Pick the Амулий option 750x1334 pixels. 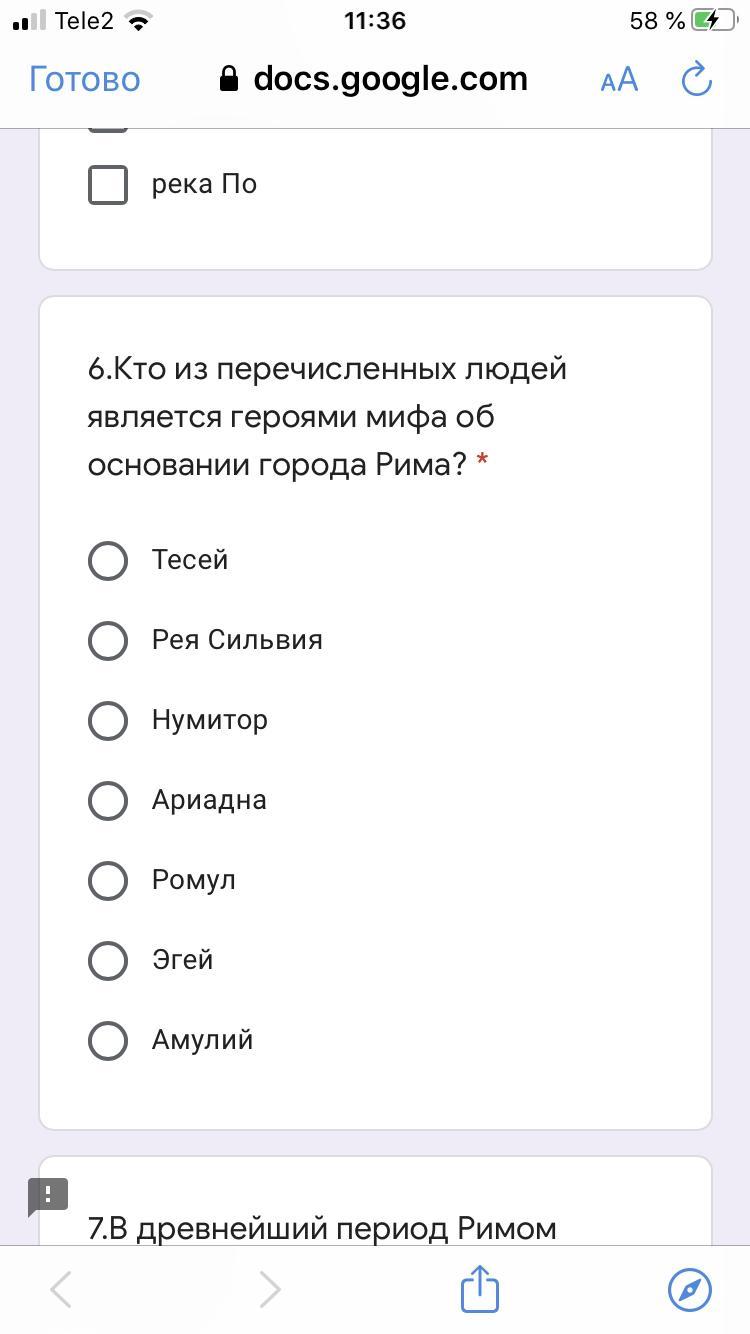108,1041
